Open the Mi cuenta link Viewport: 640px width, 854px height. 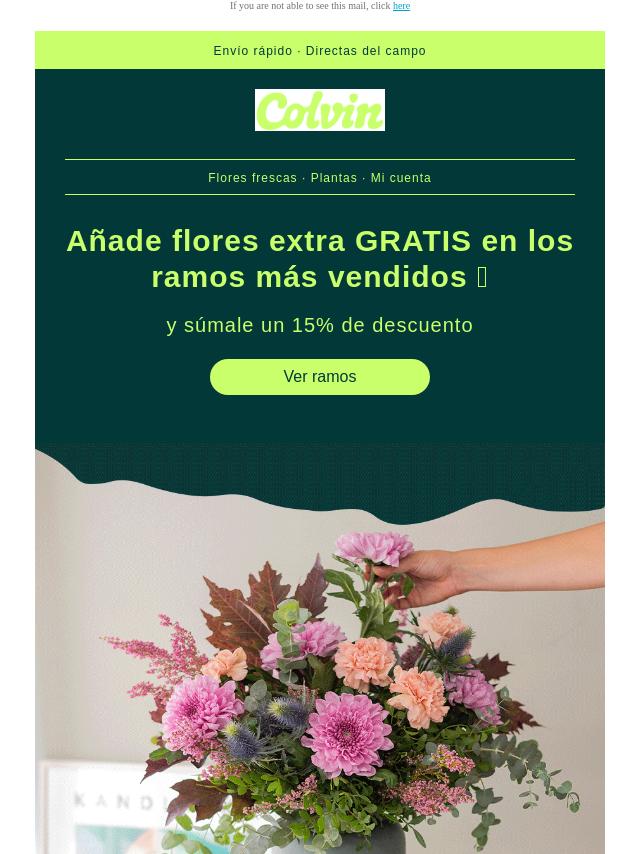click(x=401, y=178)
